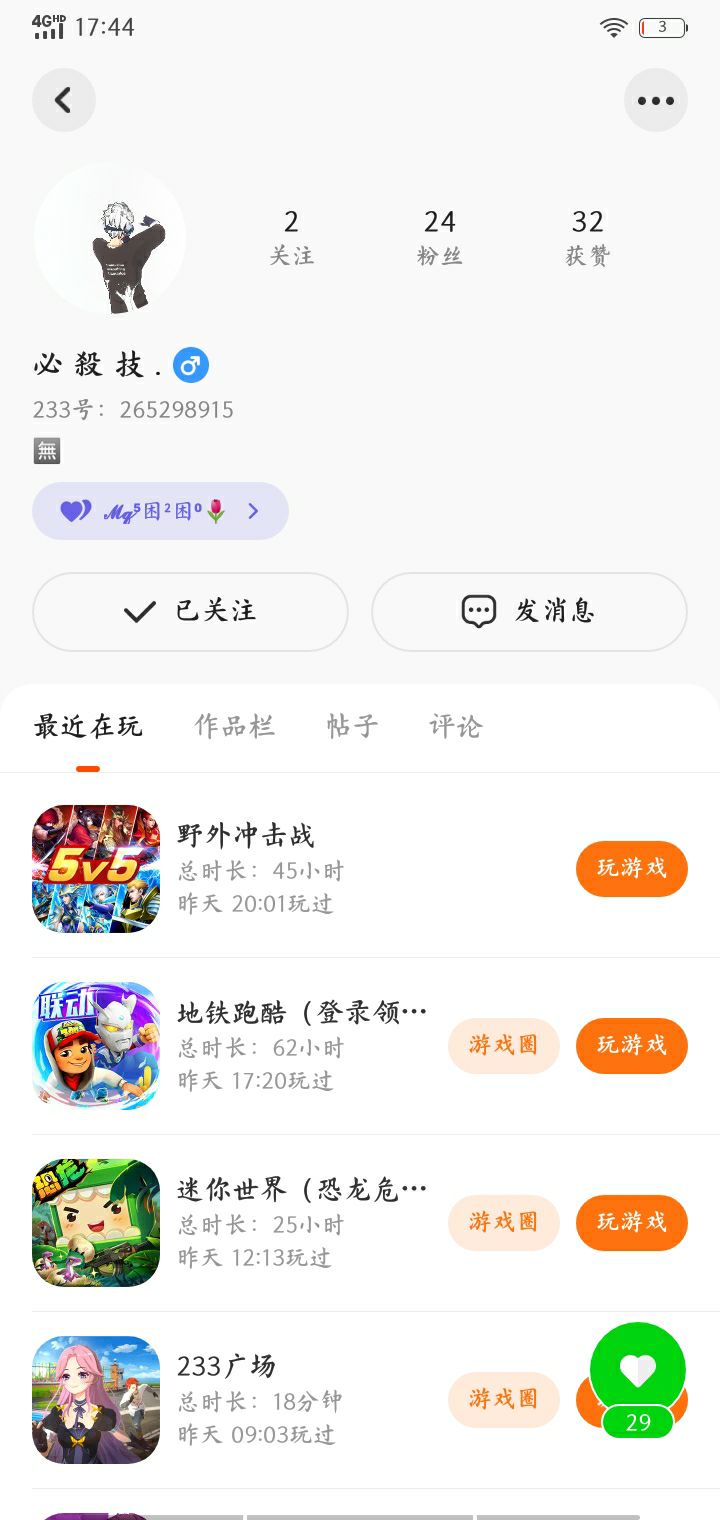The image size is (720, 1520).
Task: View the 关注 following list
Action: 291,237
